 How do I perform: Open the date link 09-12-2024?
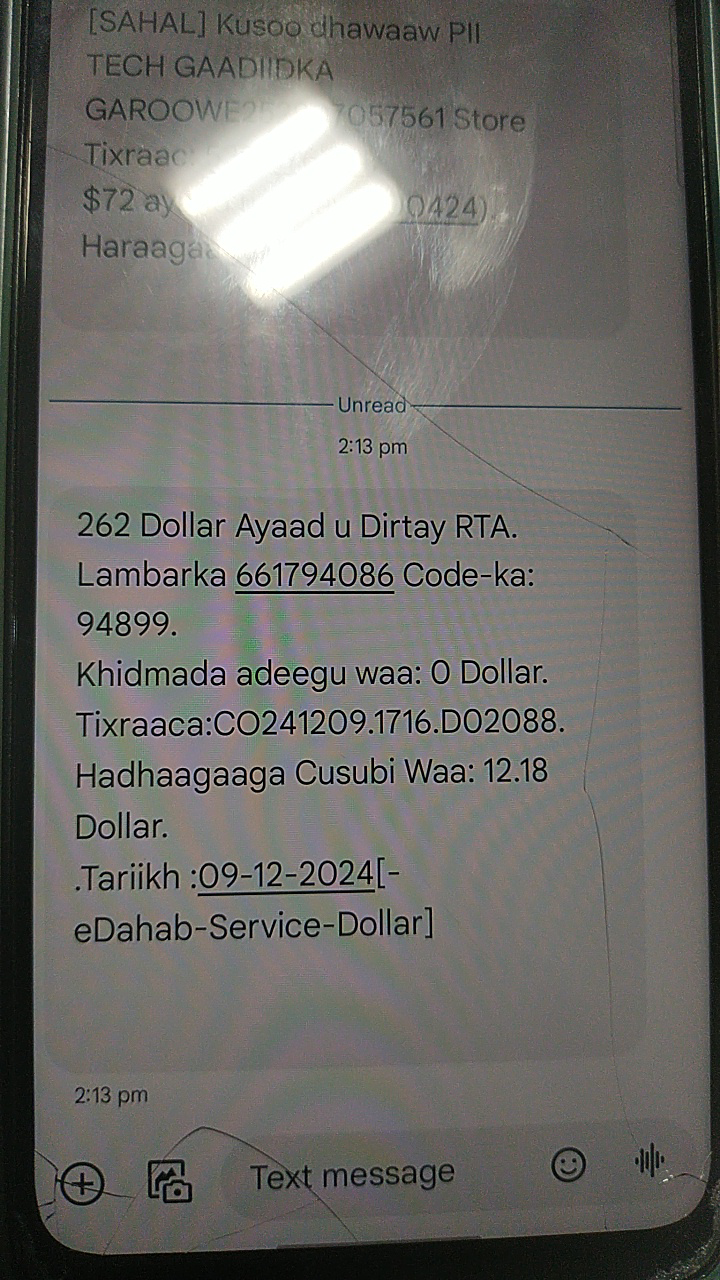286,877
